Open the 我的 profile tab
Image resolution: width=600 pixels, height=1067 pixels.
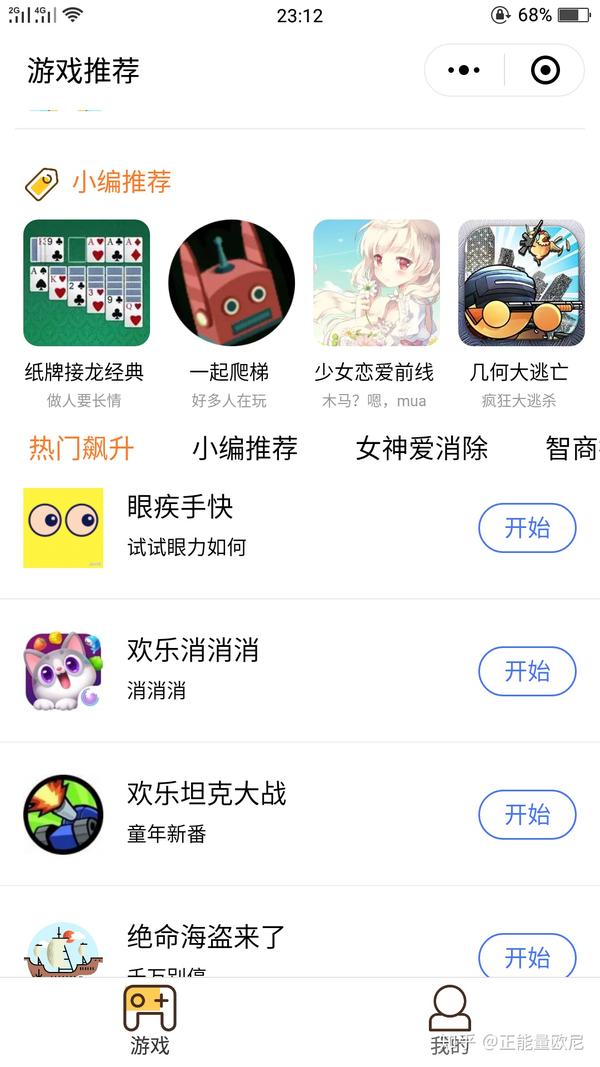click(449, 1020)
